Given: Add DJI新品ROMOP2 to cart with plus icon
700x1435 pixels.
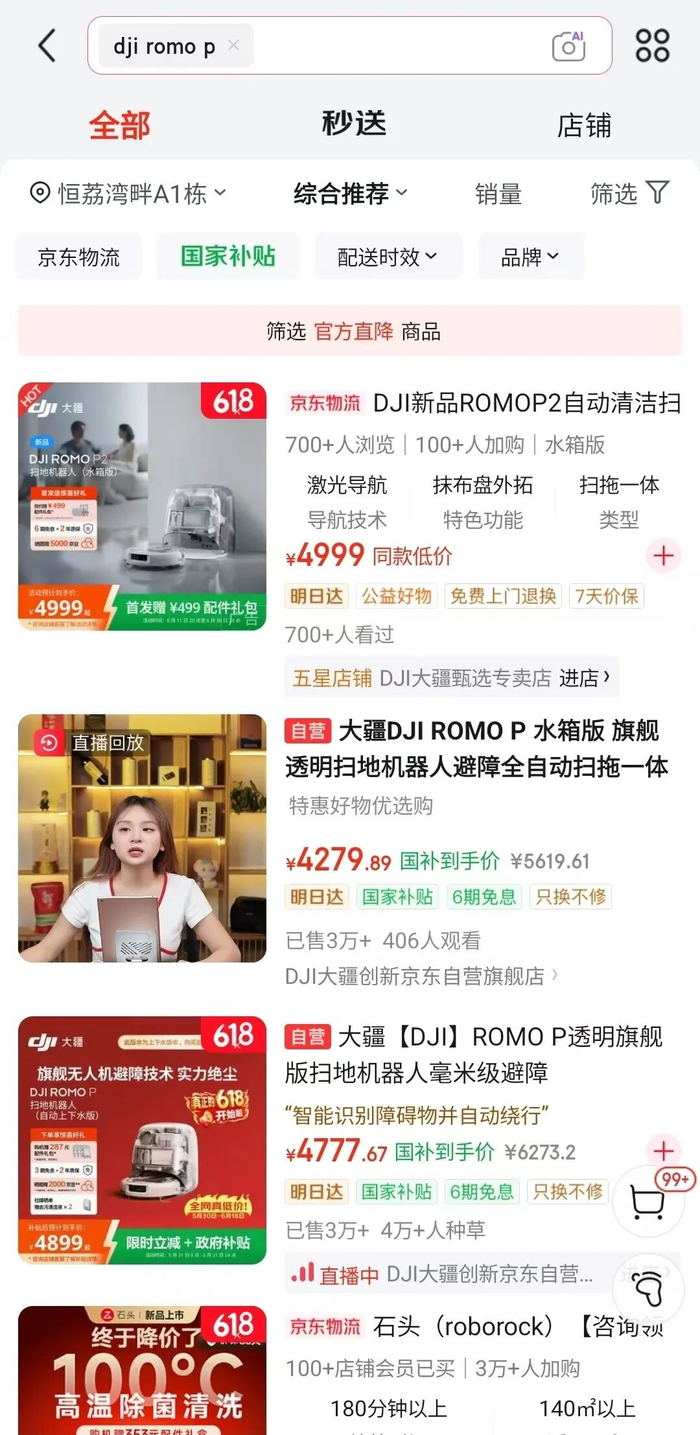Looking at the screenshot, I should click(x=664, y=555).
